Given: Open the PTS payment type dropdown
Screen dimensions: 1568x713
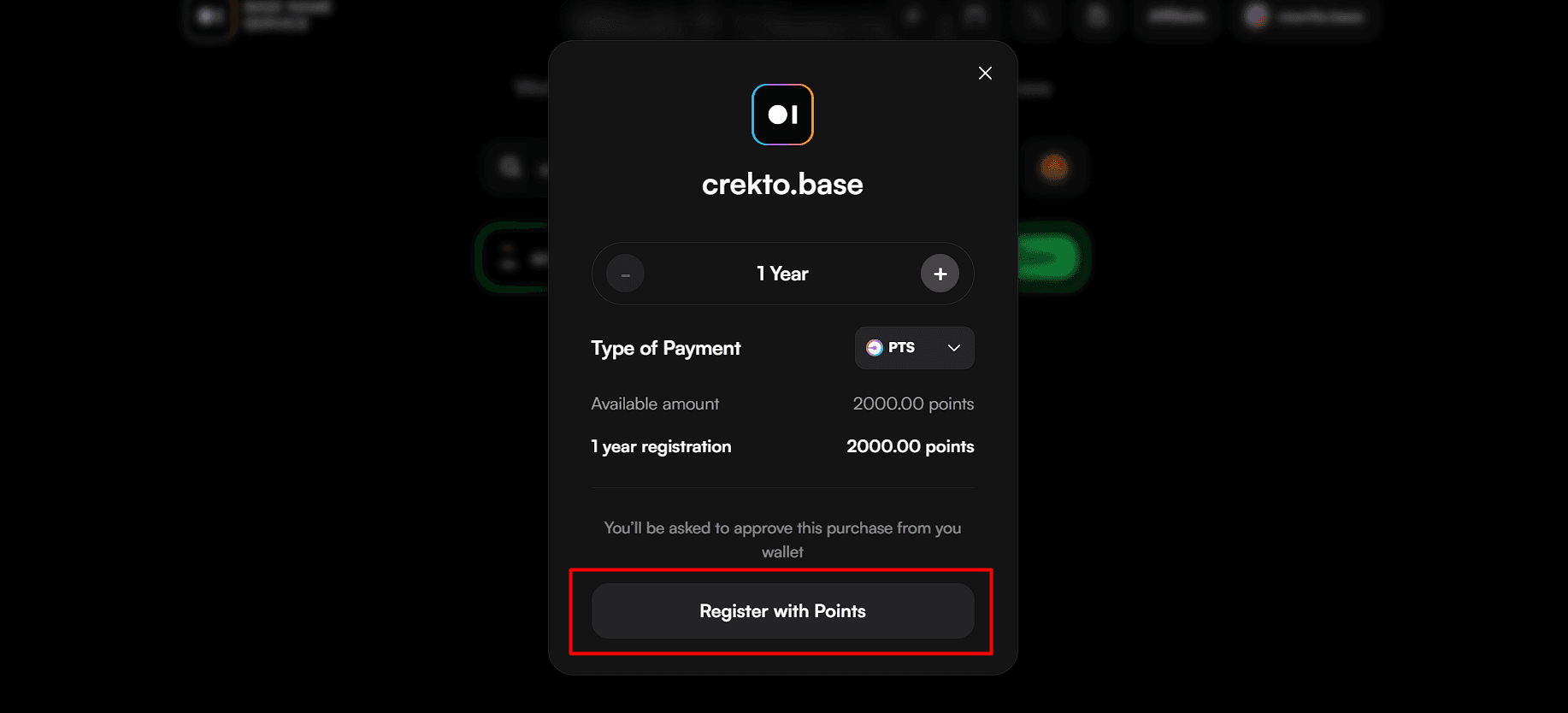Looking at the screenshot, I should tap(914, 348).
